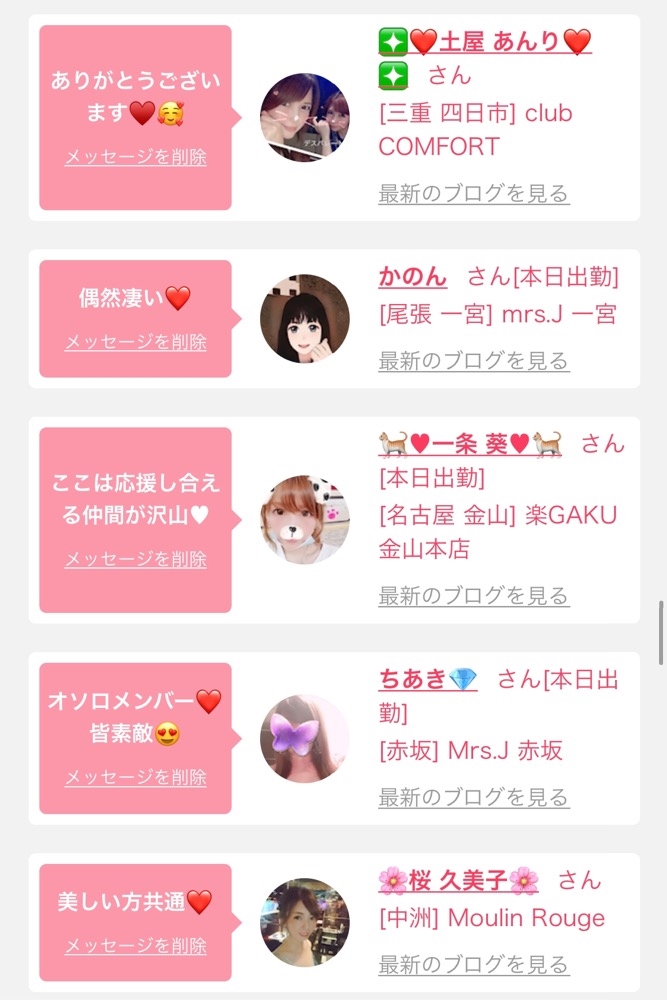View latest blog of 桜 久美子
667x1000 pixels.
(474, 964)
